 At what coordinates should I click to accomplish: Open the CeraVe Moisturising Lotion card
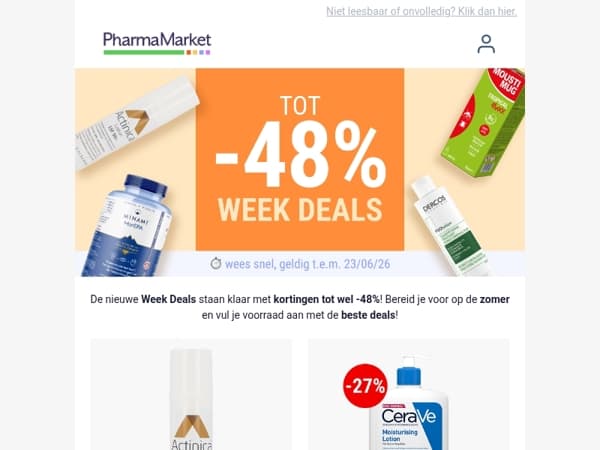[409, 395]
